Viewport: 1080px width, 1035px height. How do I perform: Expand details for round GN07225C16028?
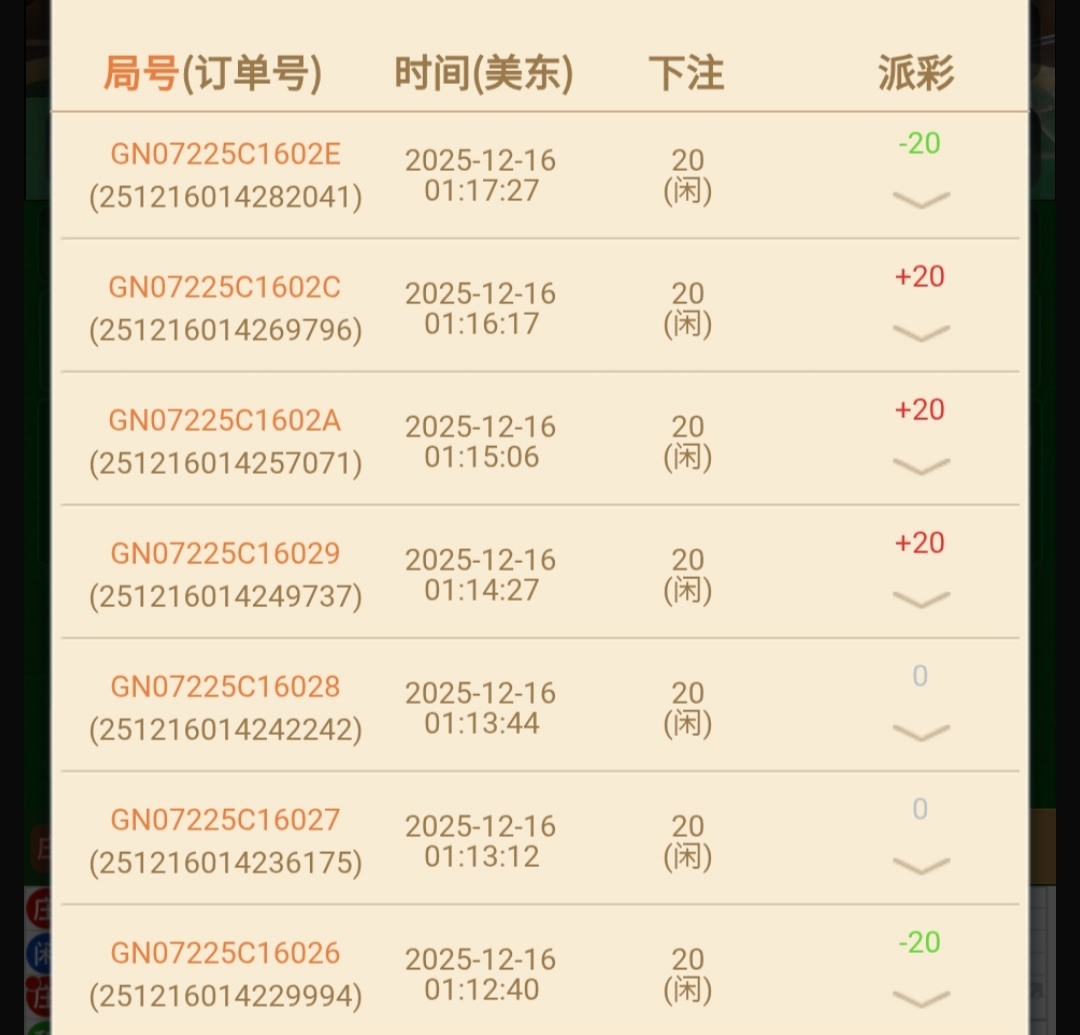920,733
